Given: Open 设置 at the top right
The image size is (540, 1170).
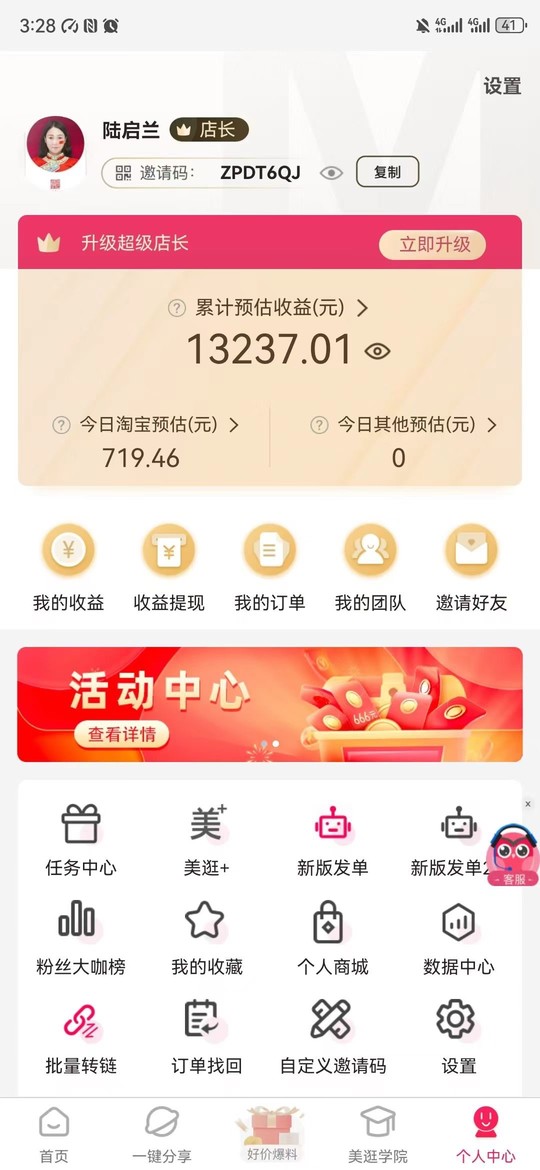Looking at the screenshot, I should tap(502, 86).
